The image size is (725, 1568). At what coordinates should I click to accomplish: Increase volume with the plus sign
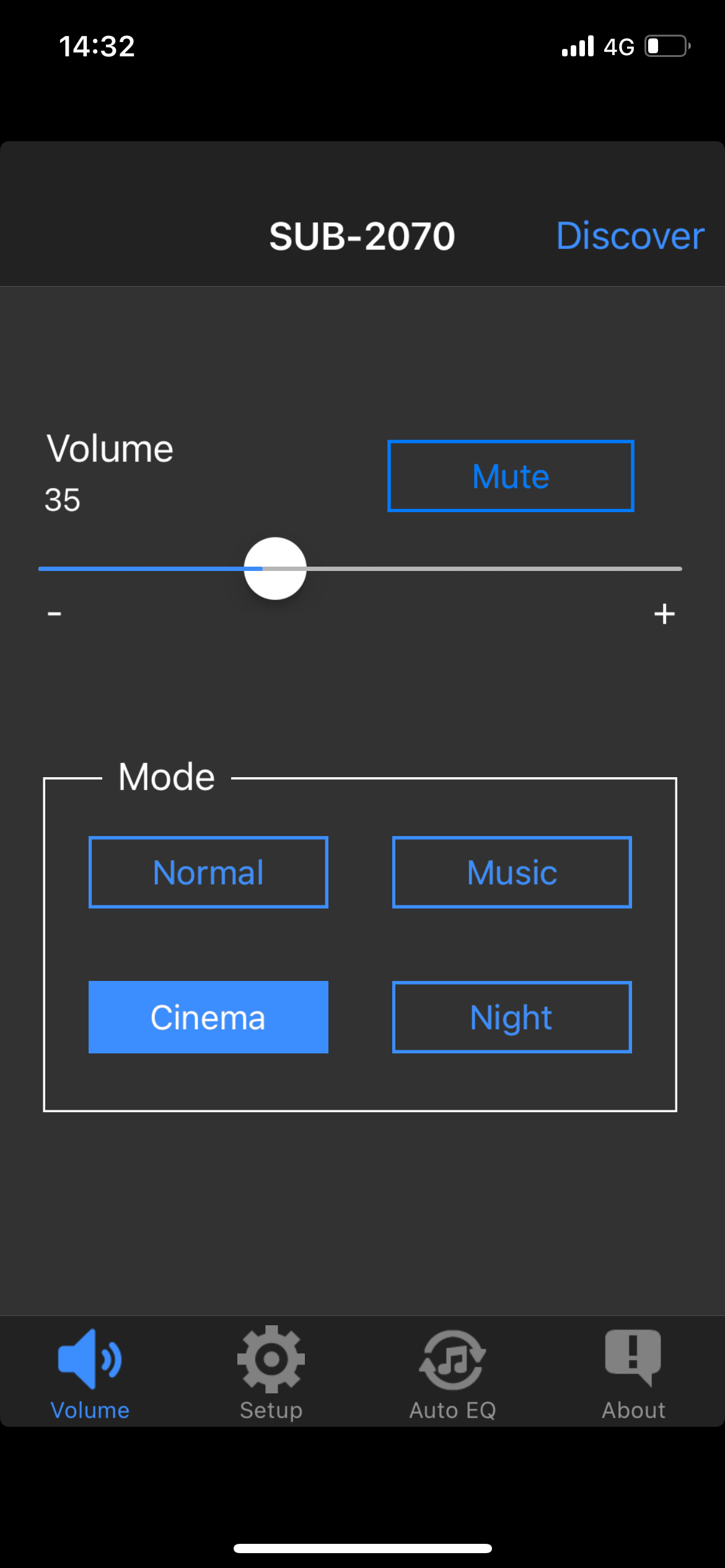click(664, 614)
